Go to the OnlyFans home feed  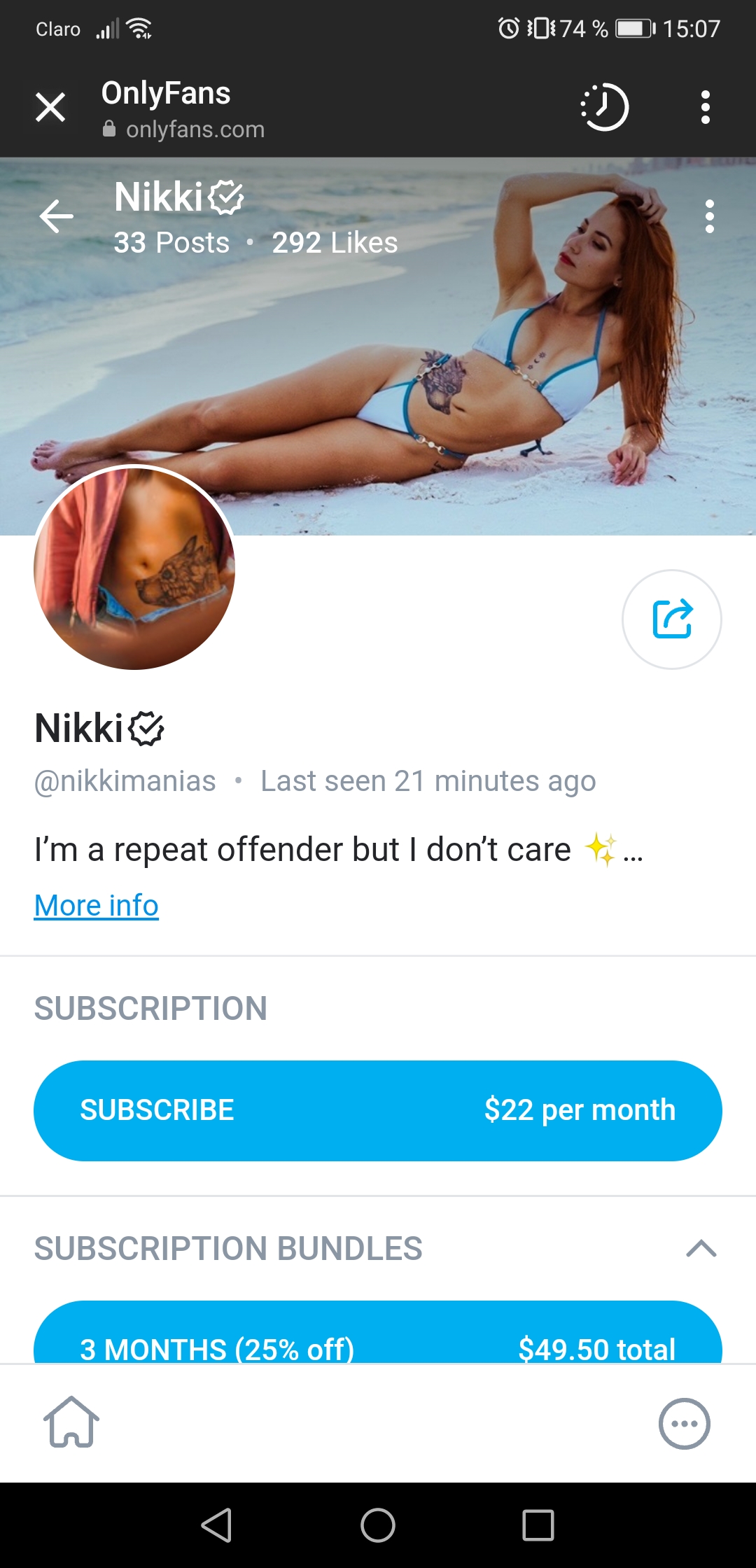coord(71,1422)
